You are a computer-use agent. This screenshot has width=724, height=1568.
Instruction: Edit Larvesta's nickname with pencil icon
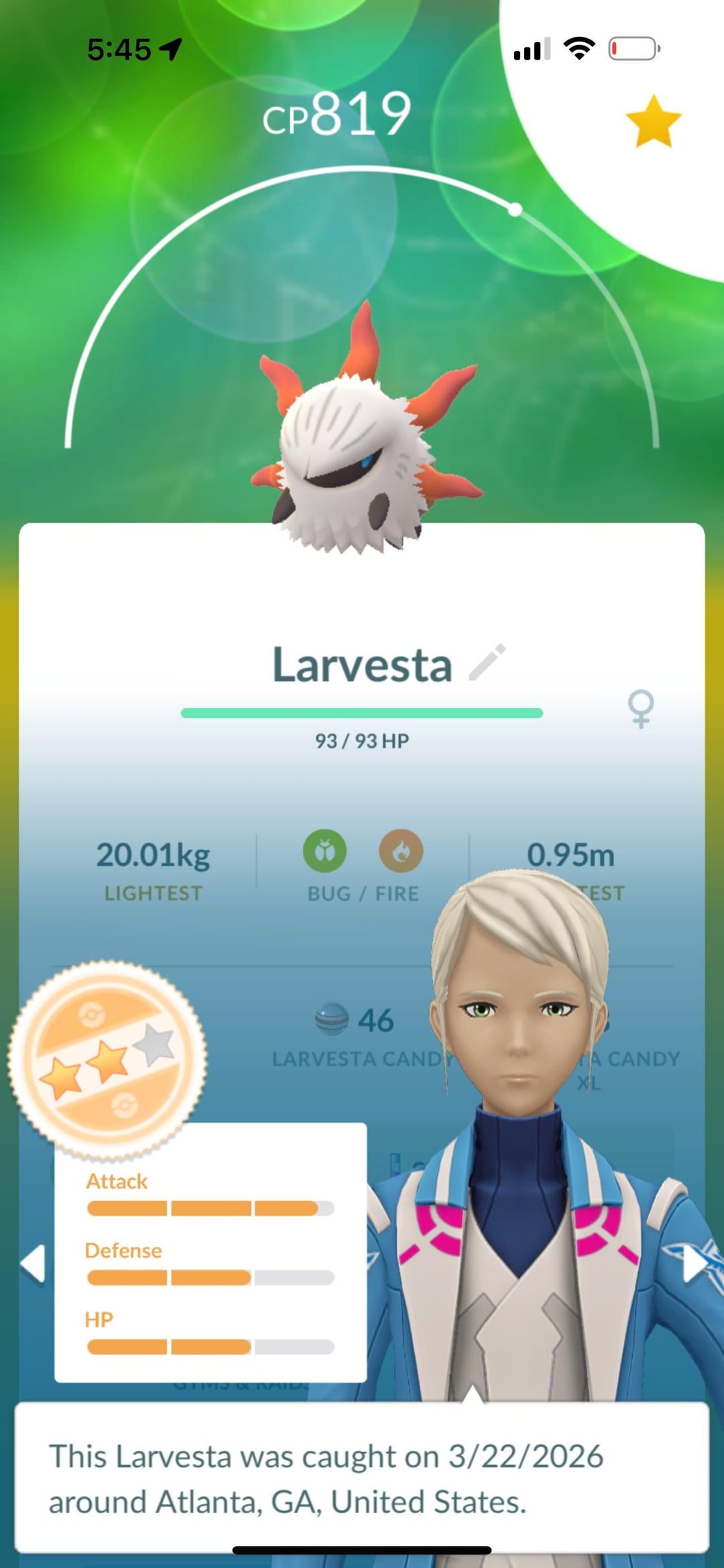click(487, 662)
